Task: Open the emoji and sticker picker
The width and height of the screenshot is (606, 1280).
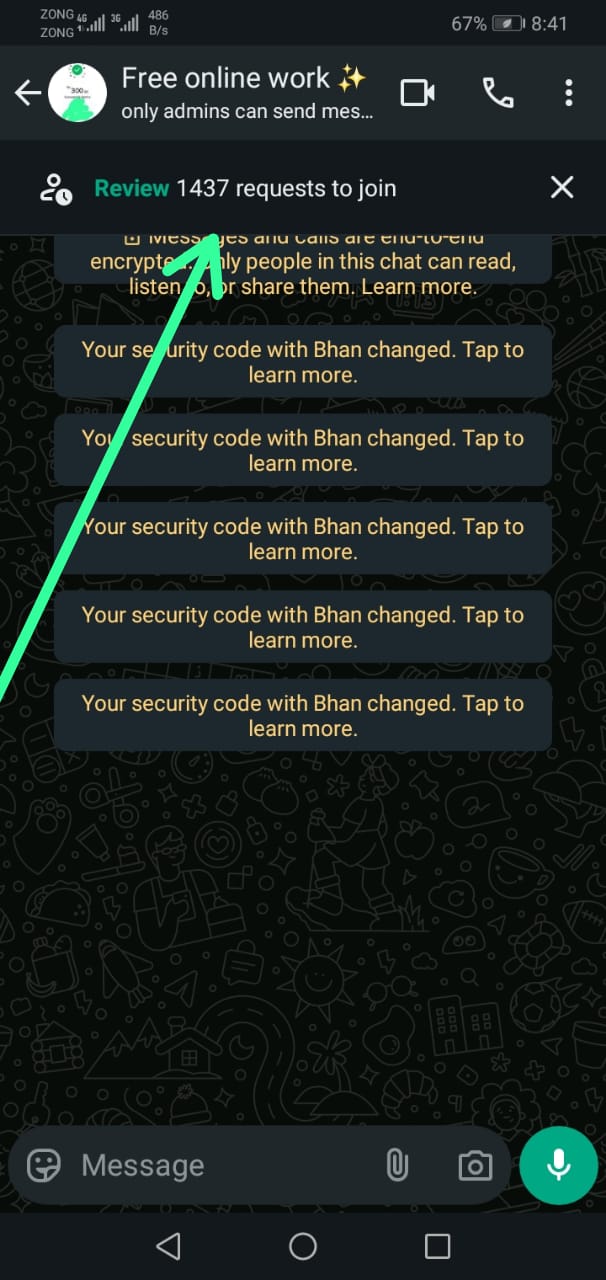Action: click(43, 1165)
